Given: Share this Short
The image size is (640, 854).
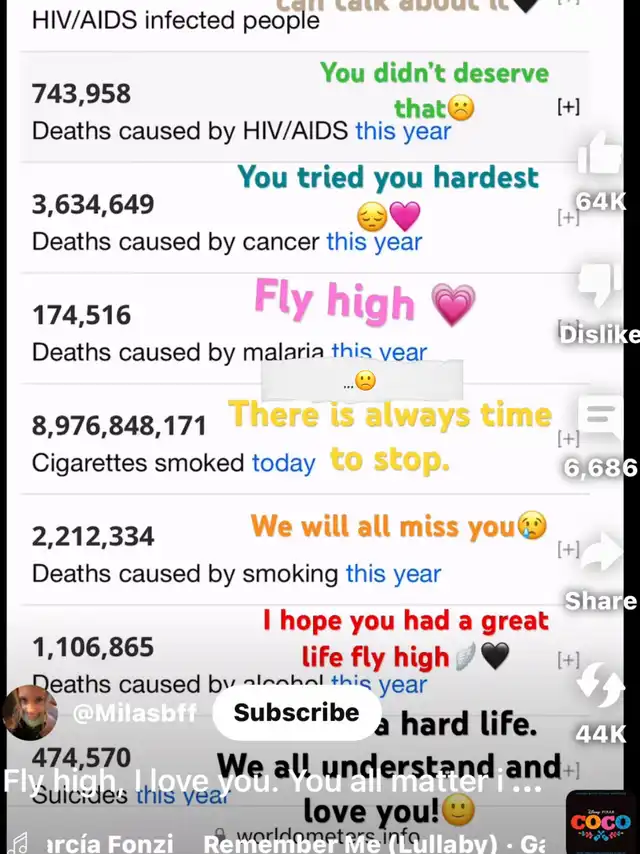Looking at the screenshot, I should coord(600,555).
